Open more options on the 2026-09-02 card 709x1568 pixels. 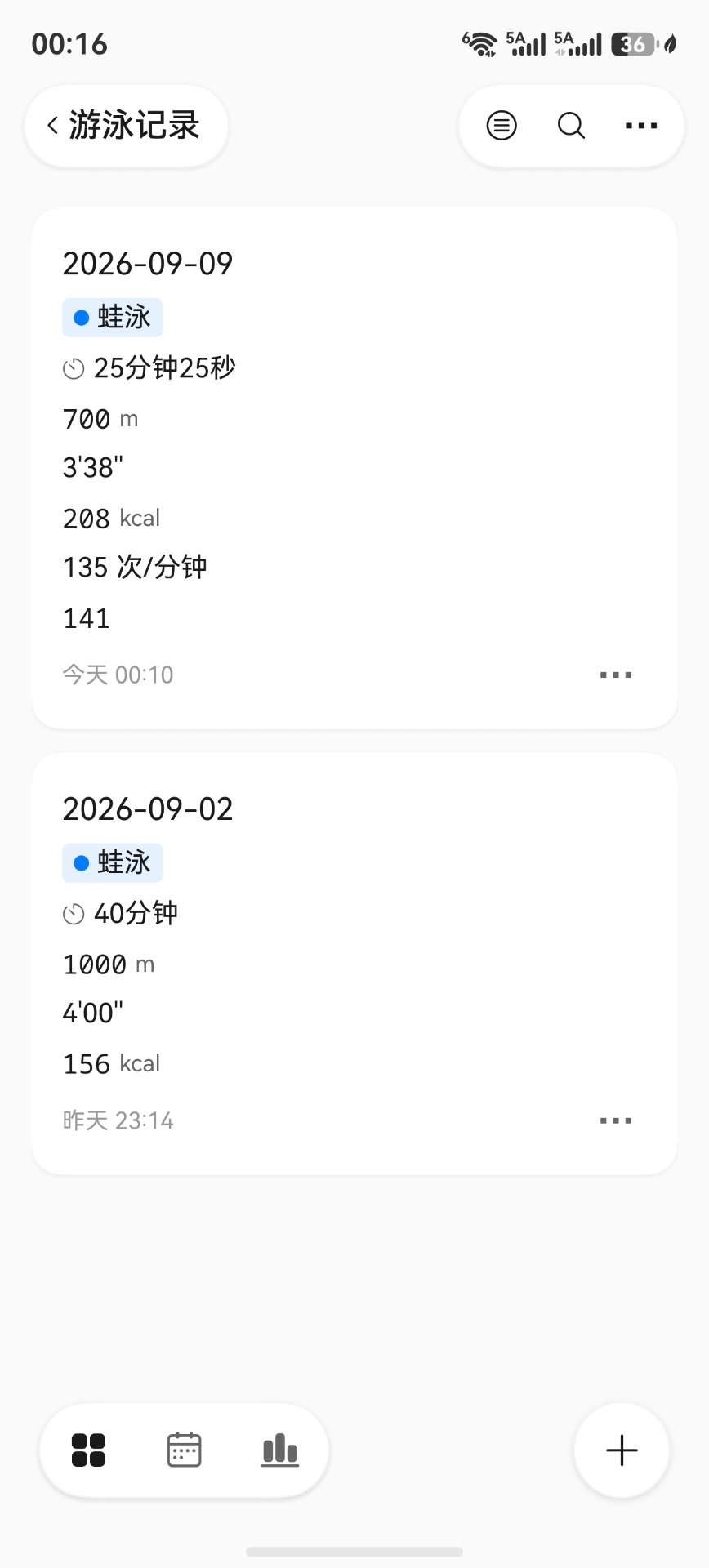tap(616, 1120)
